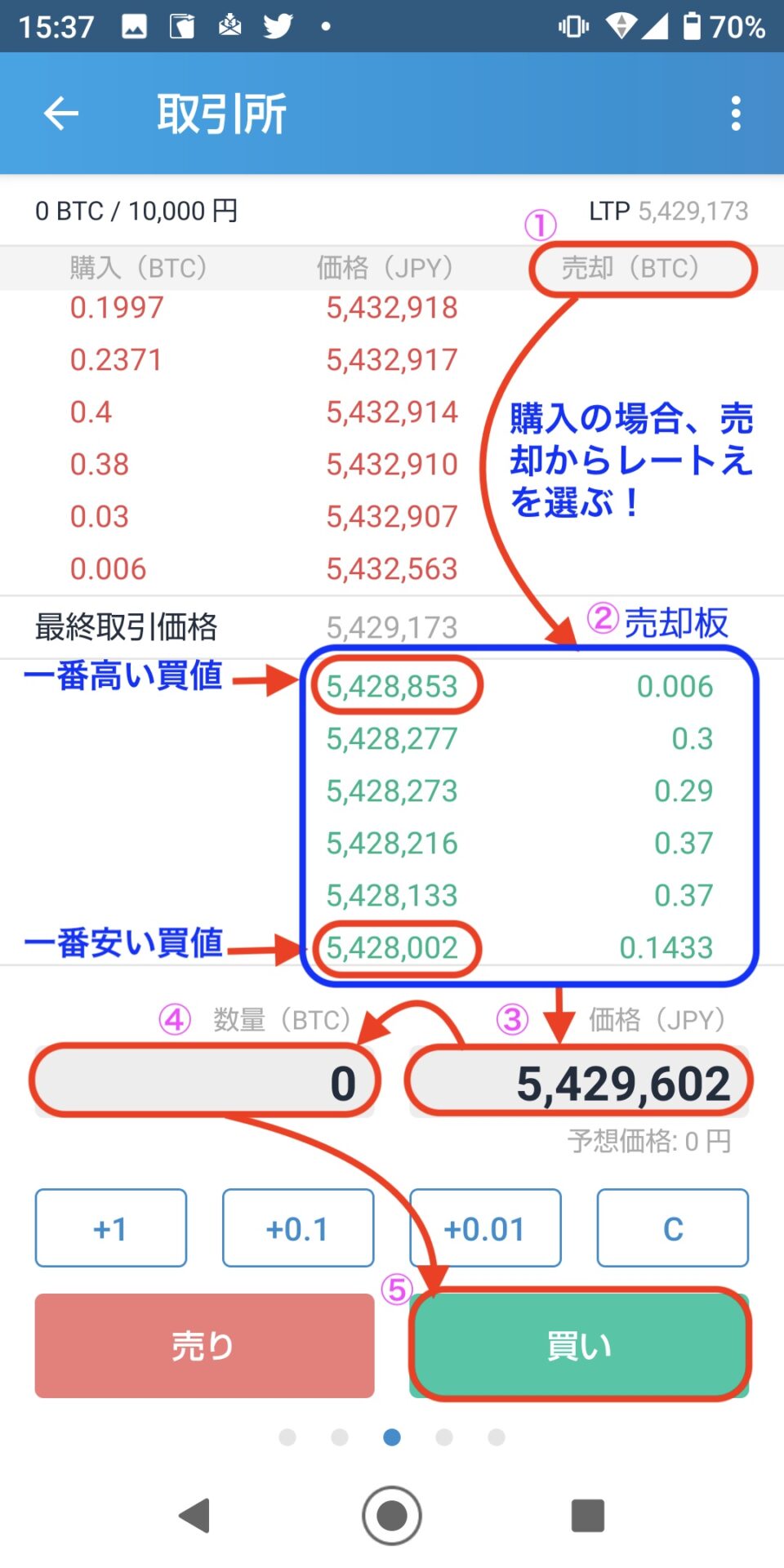Tap the 数量 (BTC) quantity field
This screenshot has height=1568, width=784.
(204, 1083)
